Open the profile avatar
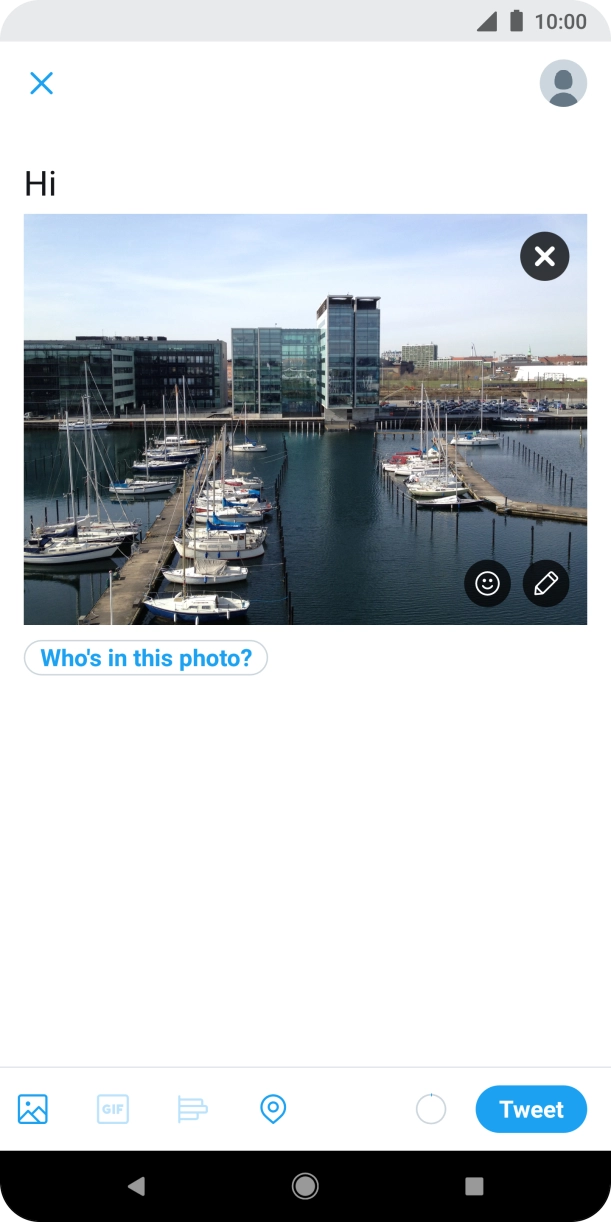Screen dimensions: 611x1222 (x=563, y=83)
